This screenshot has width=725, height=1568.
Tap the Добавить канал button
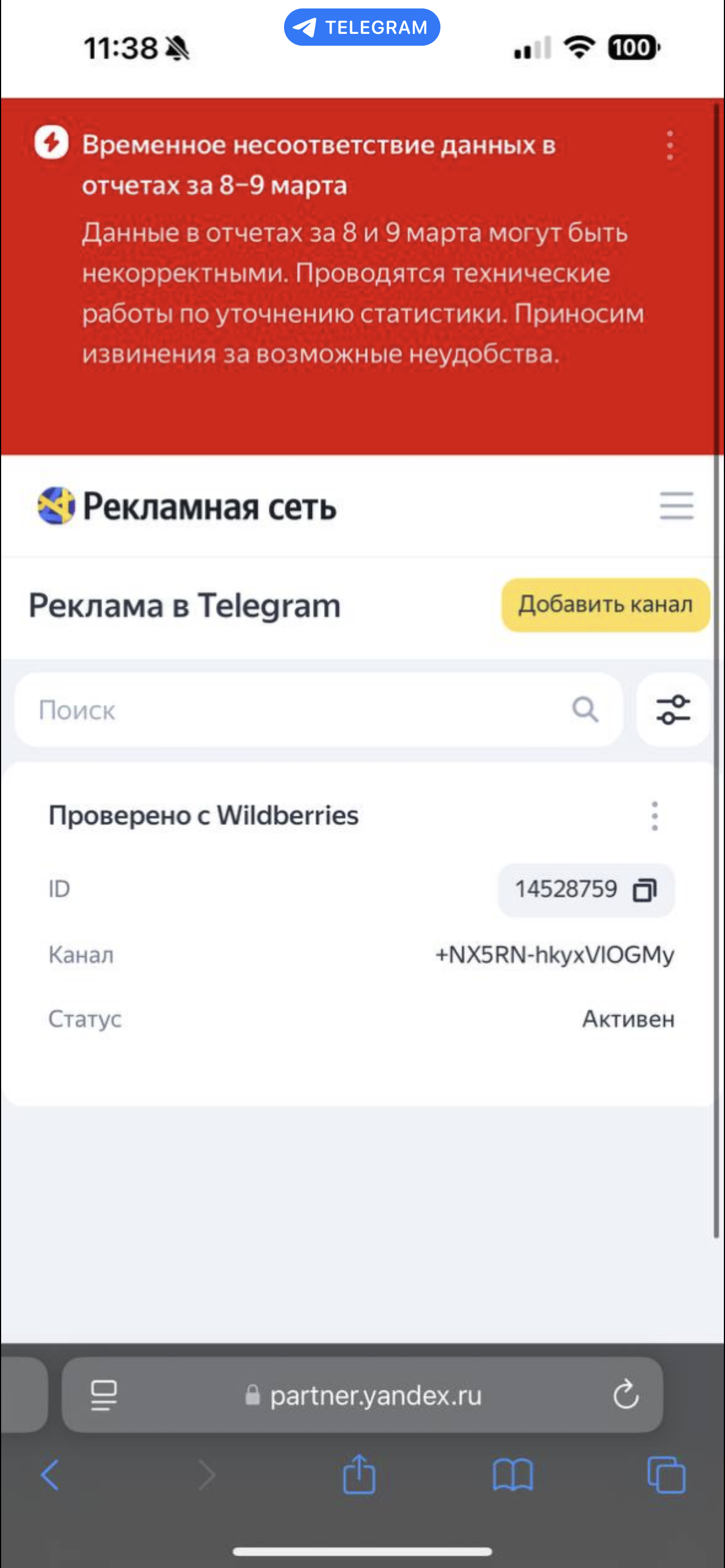[x=605, y=605]
